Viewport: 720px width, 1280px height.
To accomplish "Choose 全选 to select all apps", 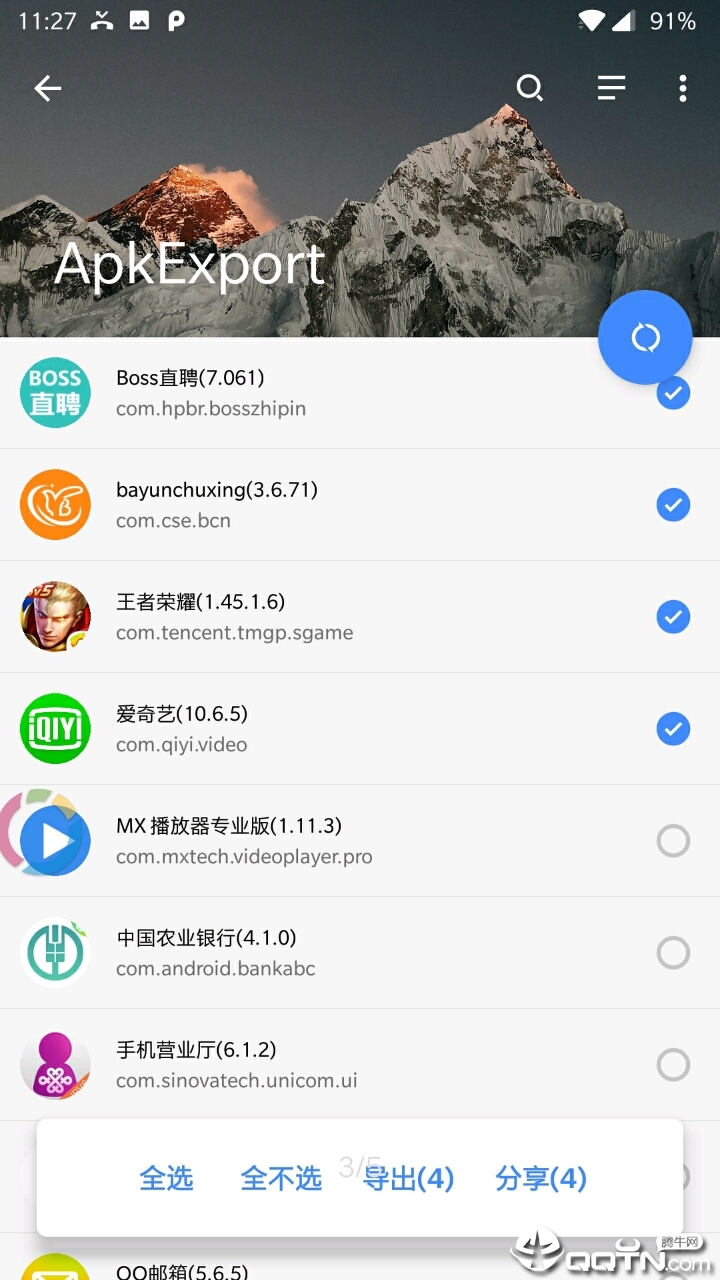I will pos(166,1178).
